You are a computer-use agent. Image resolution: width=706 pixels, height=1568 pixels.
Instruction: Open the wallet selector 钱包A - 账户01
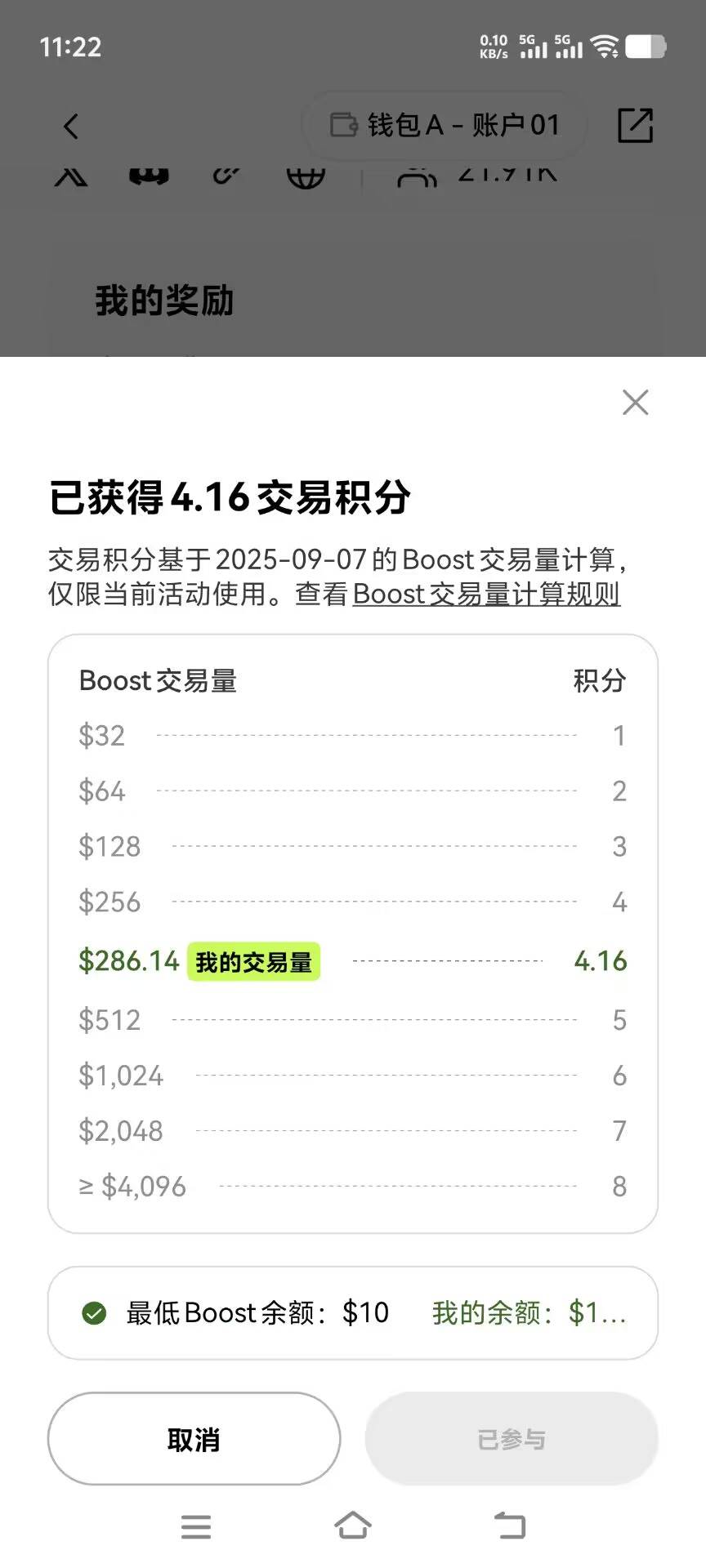tap(445, 125)
